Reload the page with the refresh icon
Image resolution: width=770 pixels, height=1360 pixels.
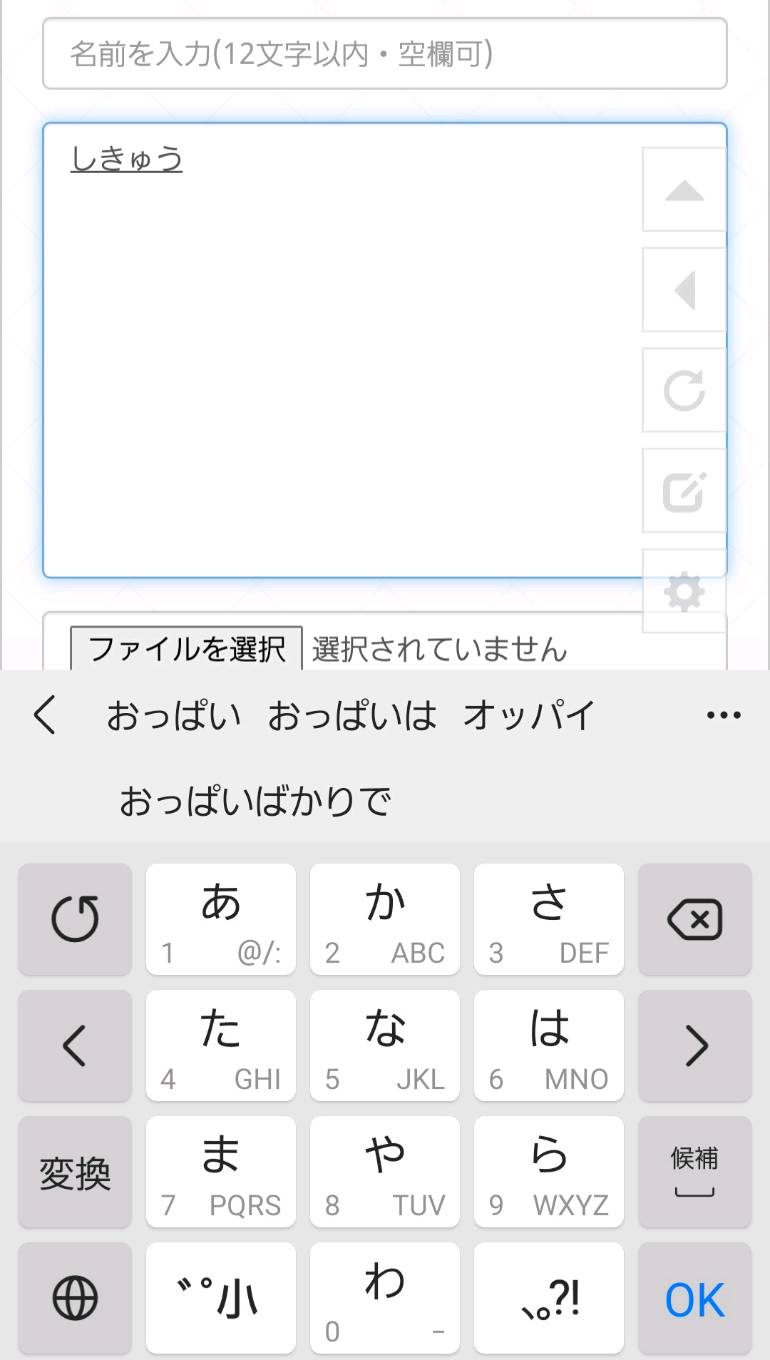tap(684, 391)
